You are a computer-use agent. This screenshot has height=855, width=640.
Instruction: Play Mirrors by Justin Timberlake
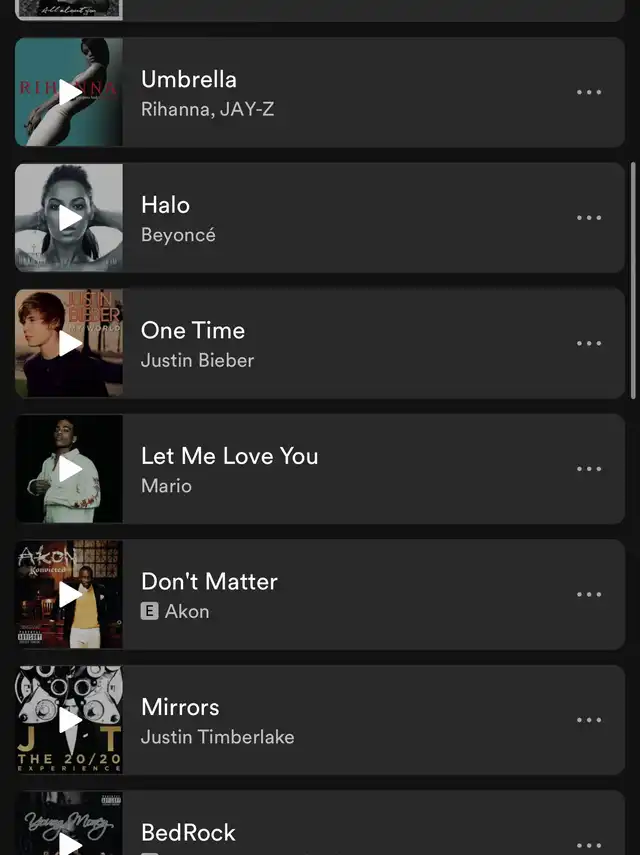pos(69,720)
